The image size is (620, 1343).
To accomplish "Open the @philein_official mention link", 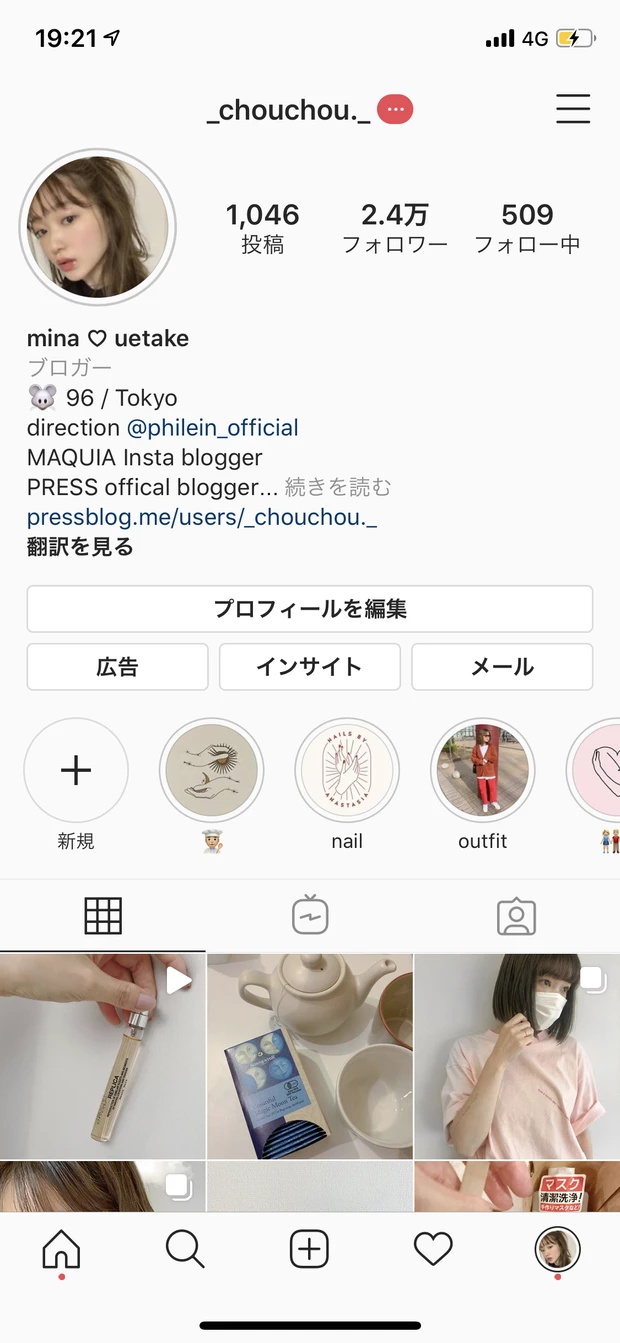I will tap(212, 428).
